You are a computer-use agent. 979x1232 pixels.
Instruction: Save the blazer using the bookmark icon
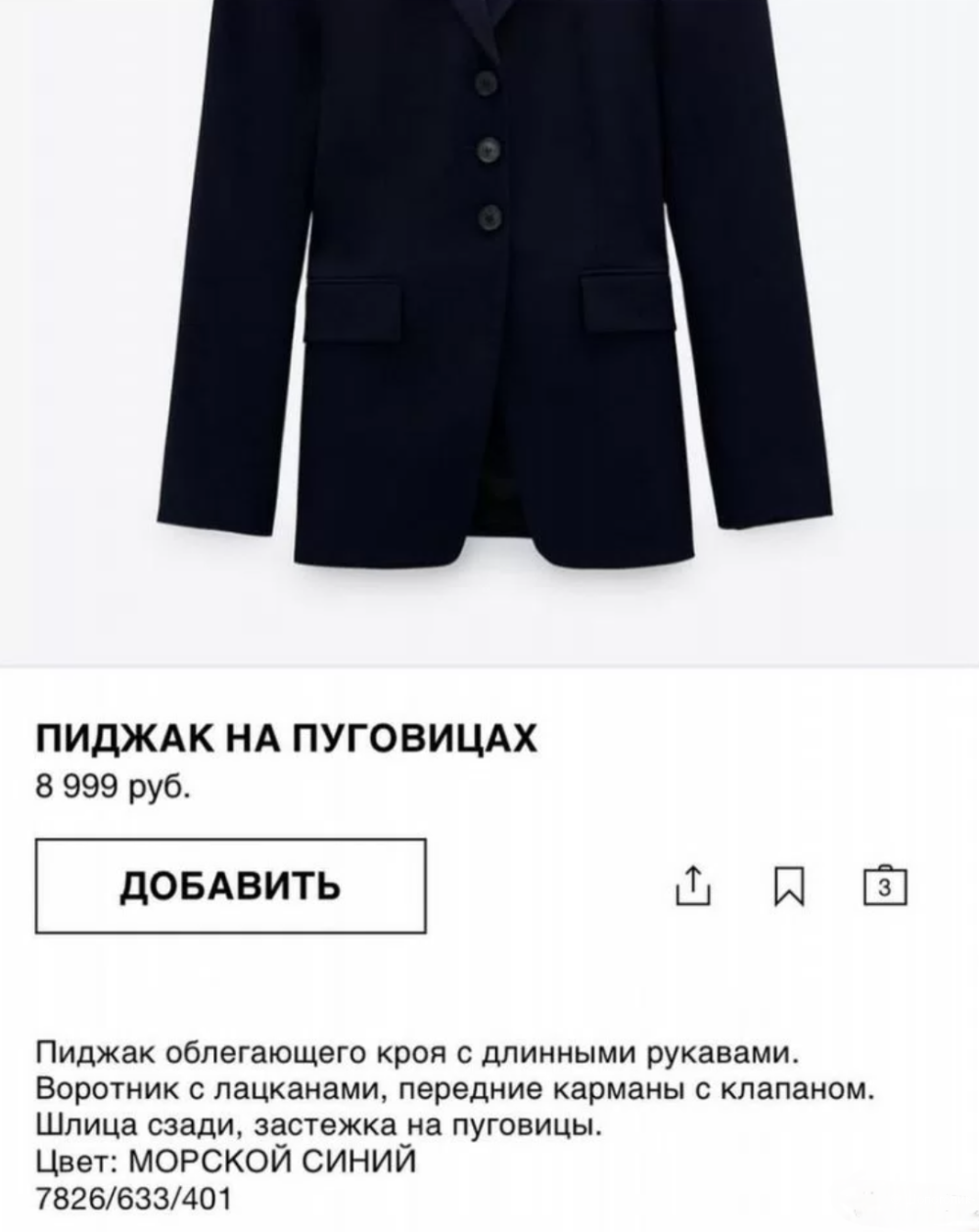click(788, 887)
